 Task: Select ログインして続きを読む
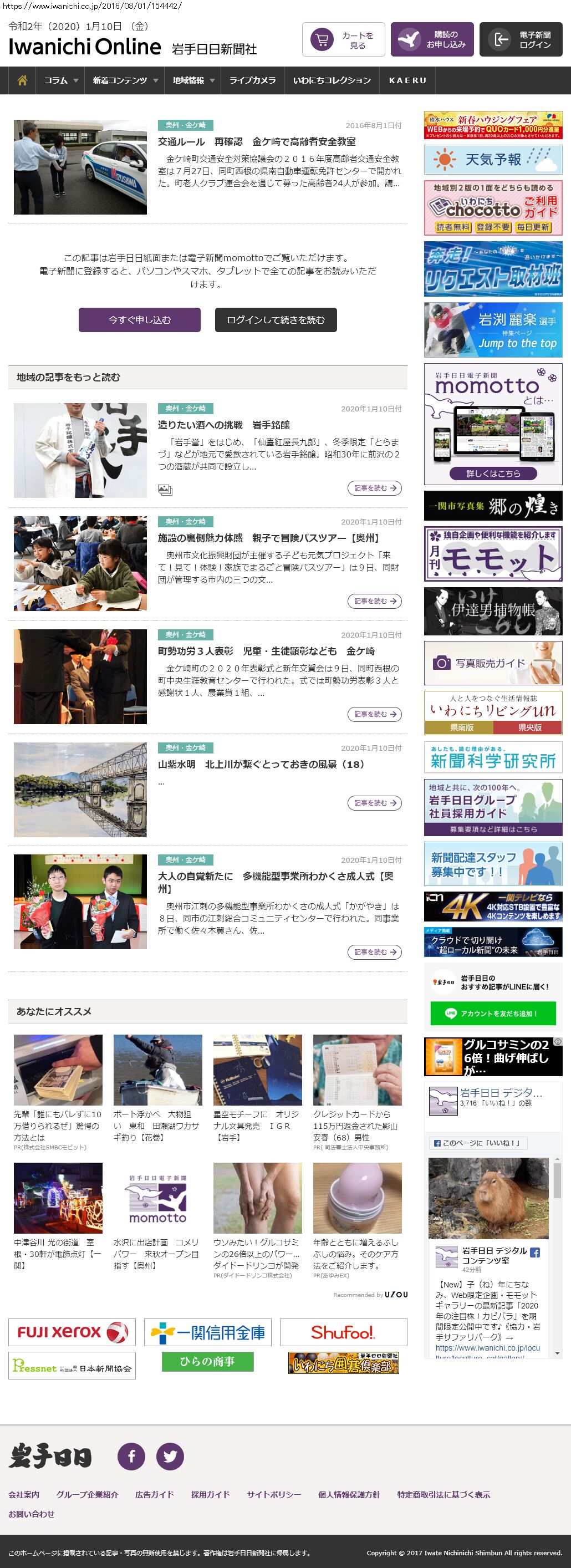(276, 319)
